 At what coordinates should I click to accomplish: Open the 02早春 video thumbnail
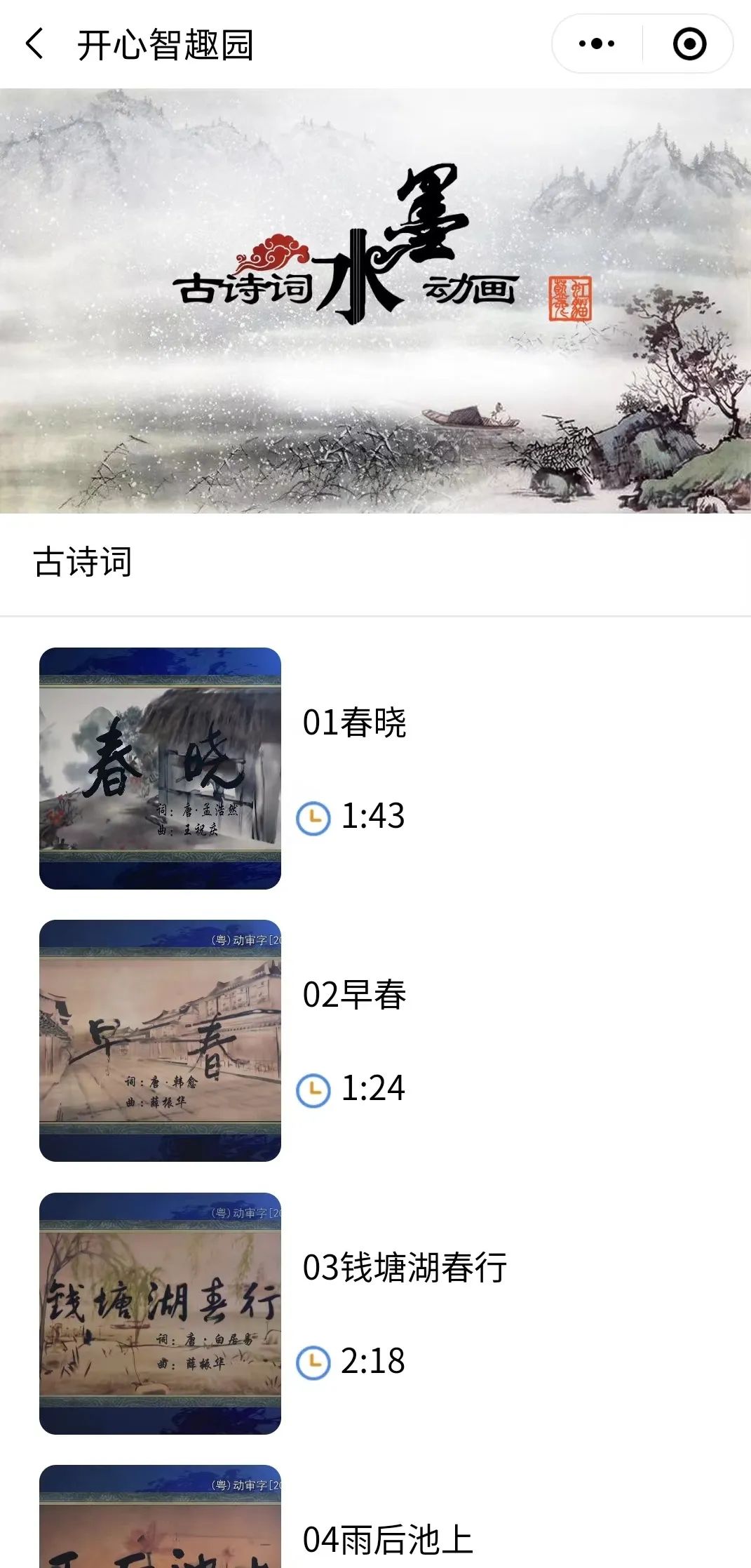(160, 1040)
